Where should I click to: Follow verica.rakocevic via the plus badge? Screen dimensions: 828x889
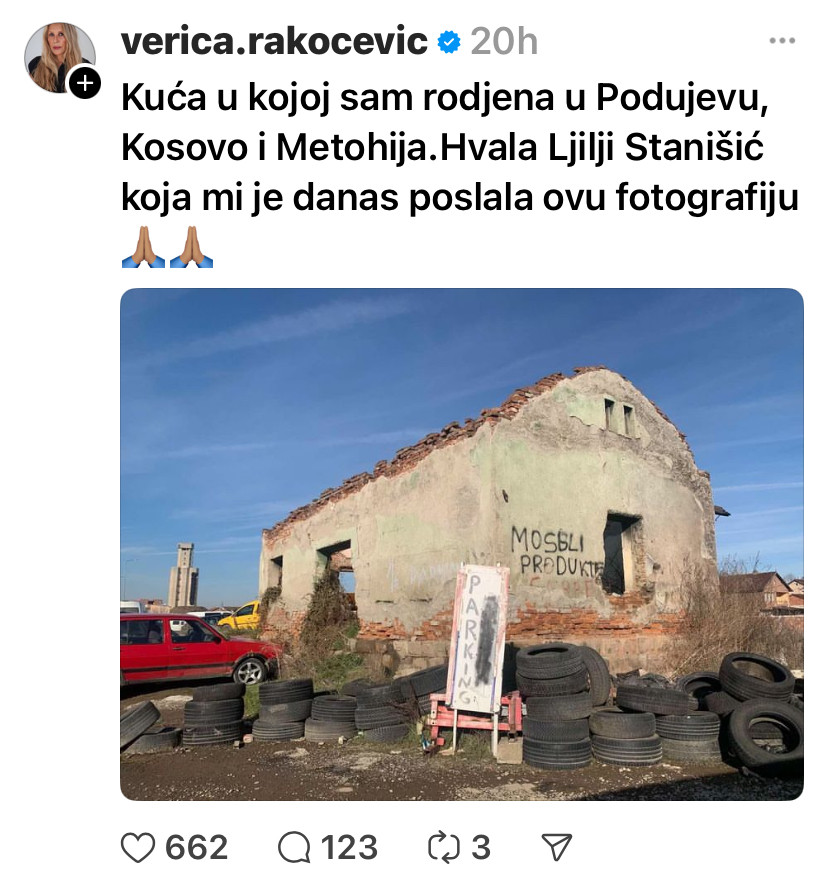click(x=85, y=84)
